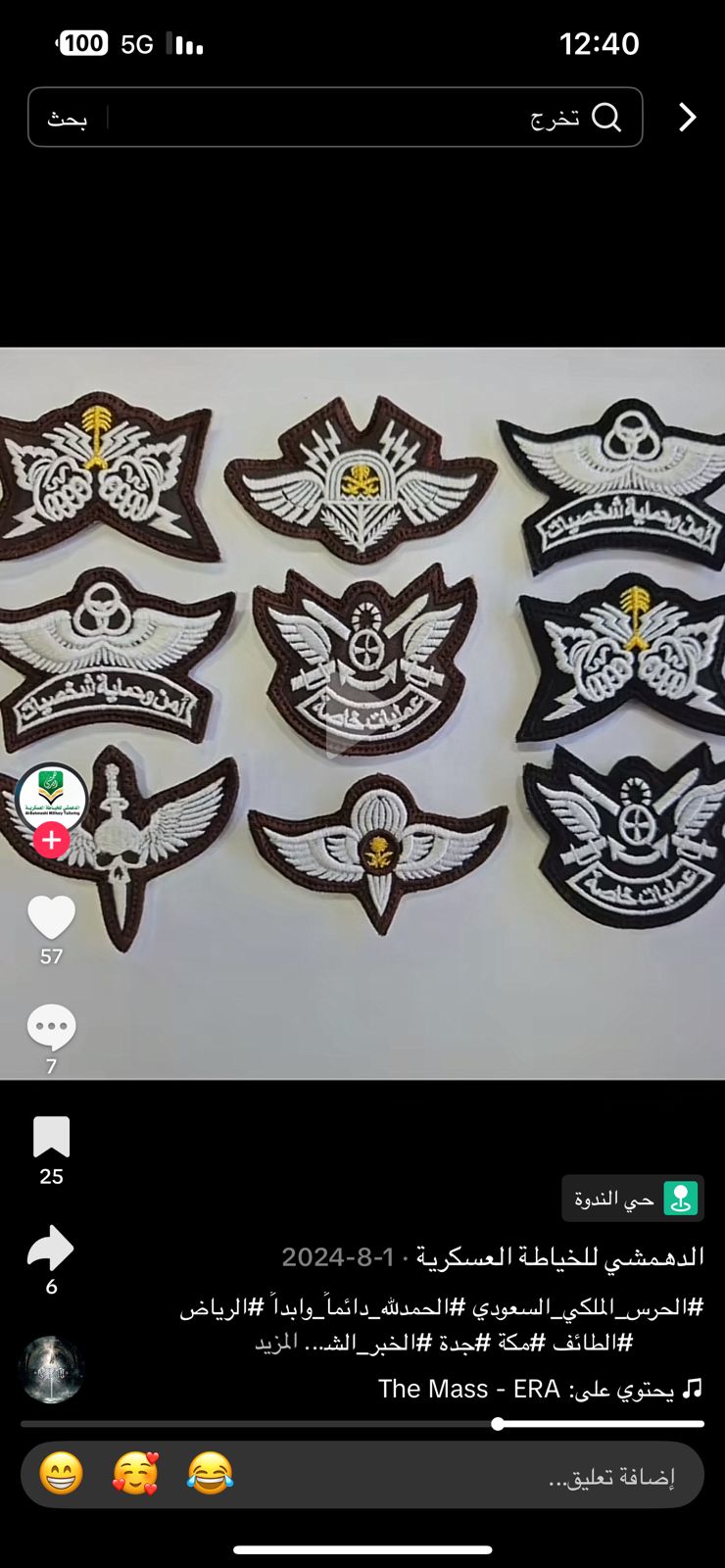725x1568 pixels.
Task: Open the الدهمشي للخياطة العسكرية account name
Action: pyautogui.click(x=560, y=1256)
